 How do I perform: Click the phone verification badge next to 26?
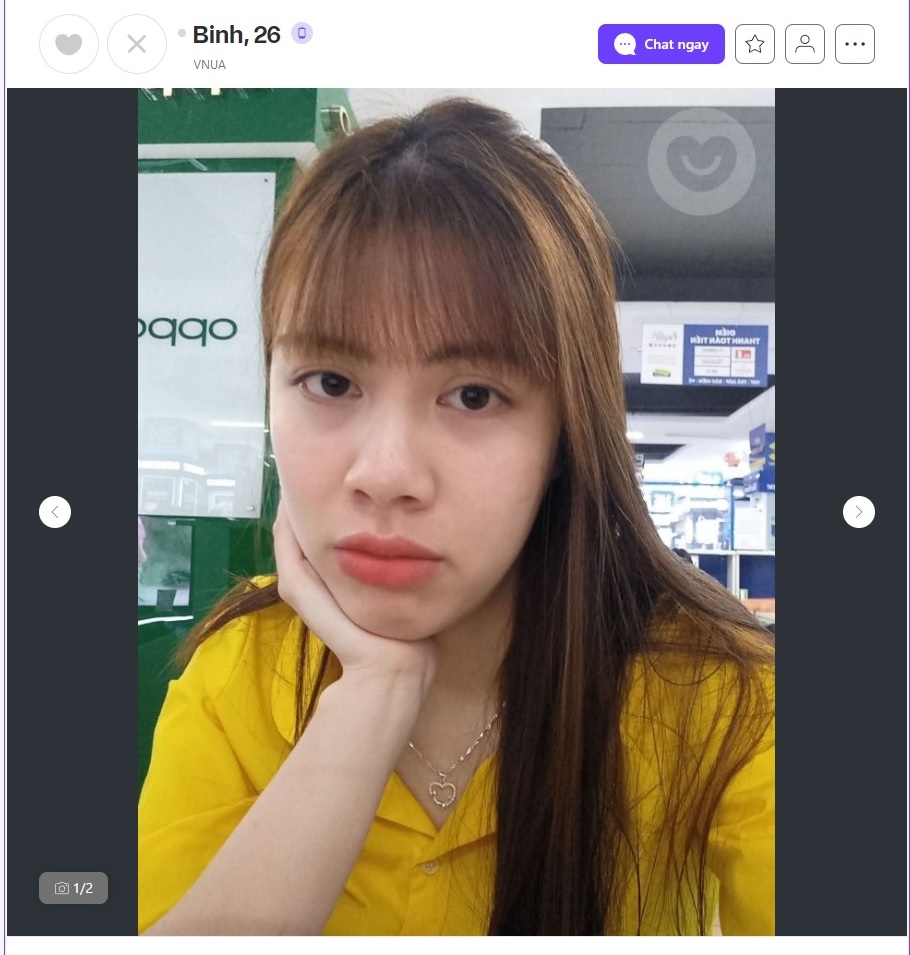[301, 33]
